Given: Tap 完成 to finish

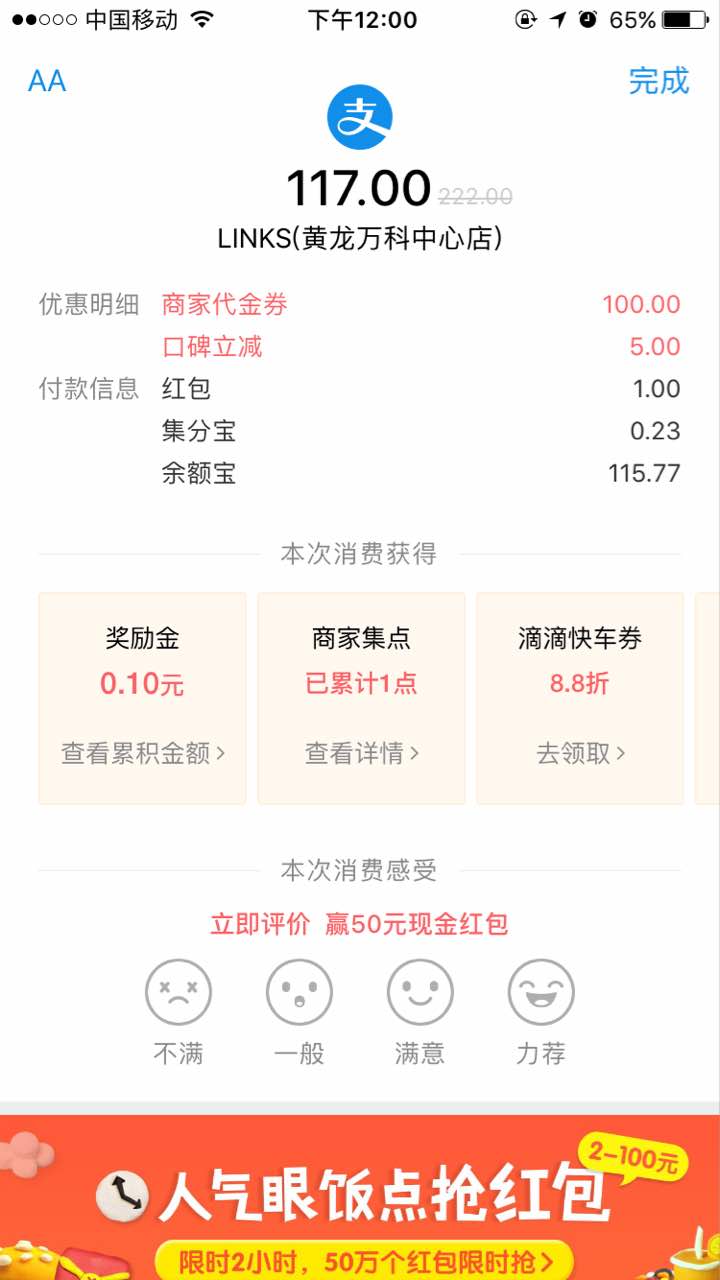Looking at the screenshot, I should 659,81.
